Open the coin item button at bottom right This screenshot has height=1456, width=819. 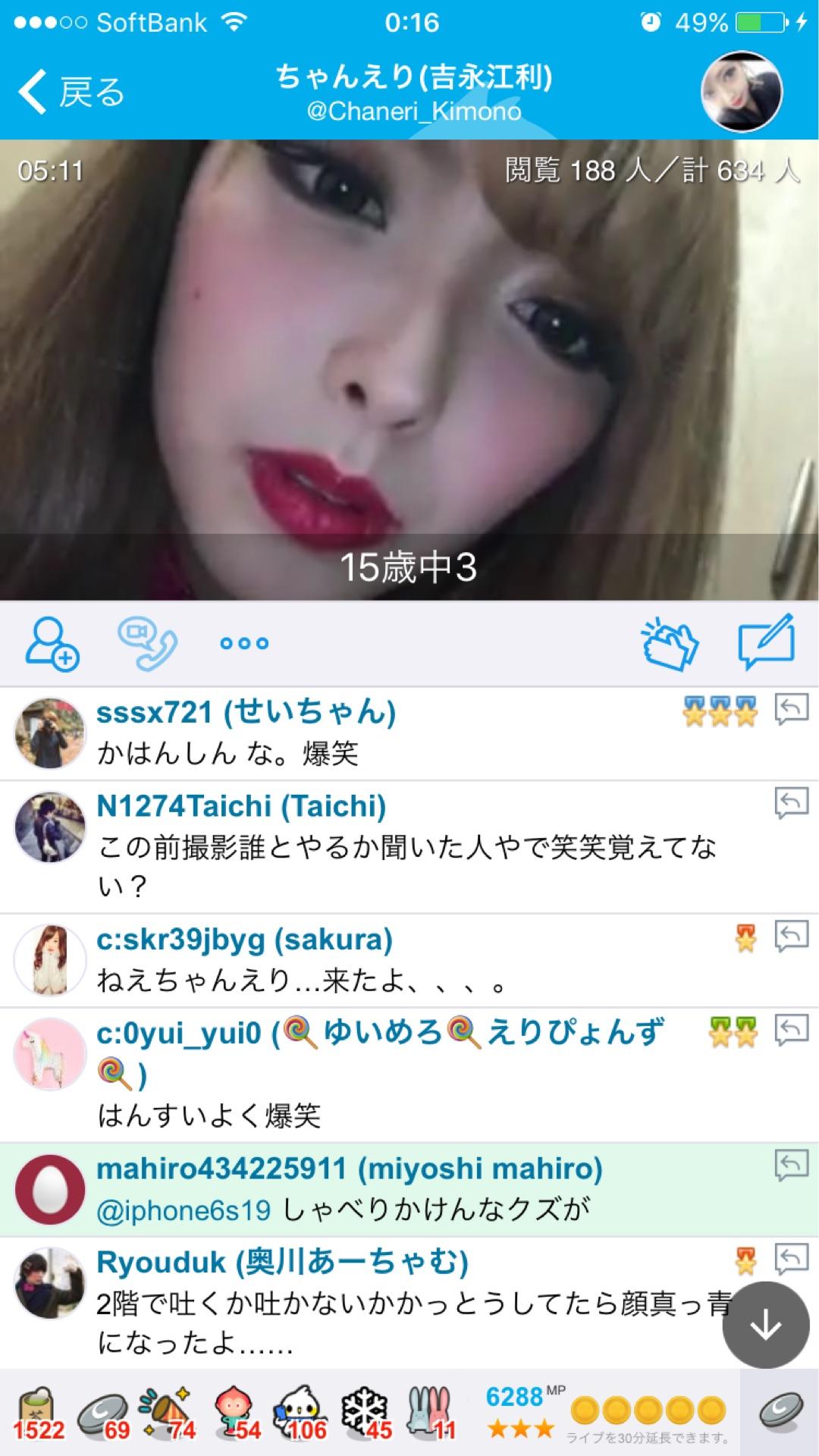[780, 1412]
